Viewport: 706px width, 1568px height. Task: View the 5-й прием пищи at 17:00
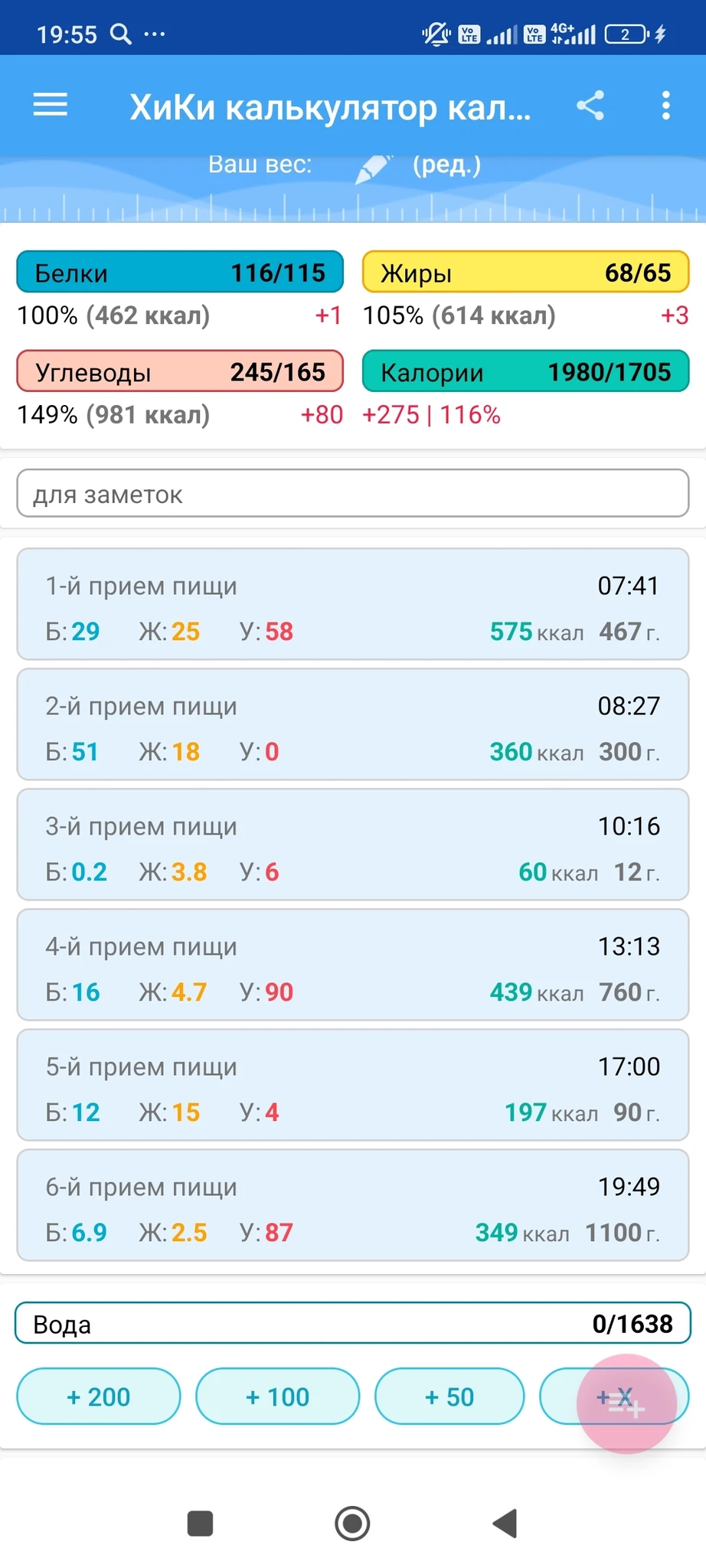point(352,1085)
